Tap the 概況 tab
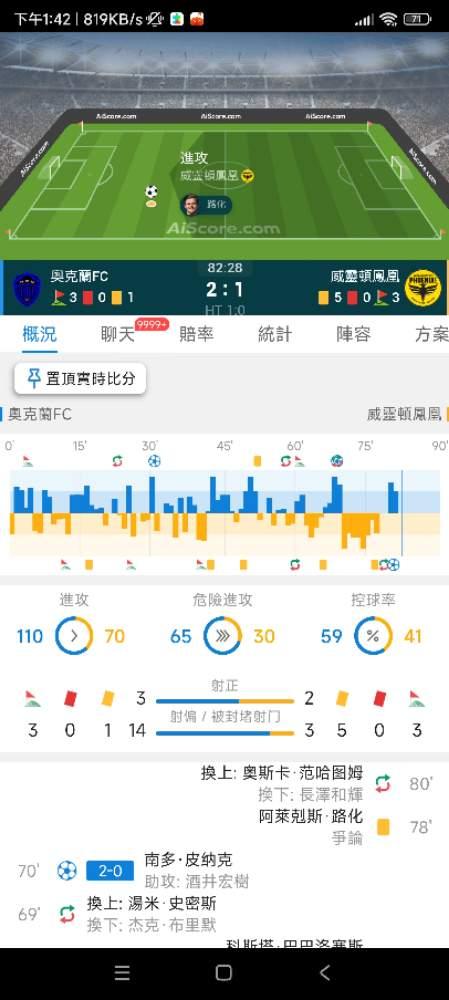 coord(40,334)
